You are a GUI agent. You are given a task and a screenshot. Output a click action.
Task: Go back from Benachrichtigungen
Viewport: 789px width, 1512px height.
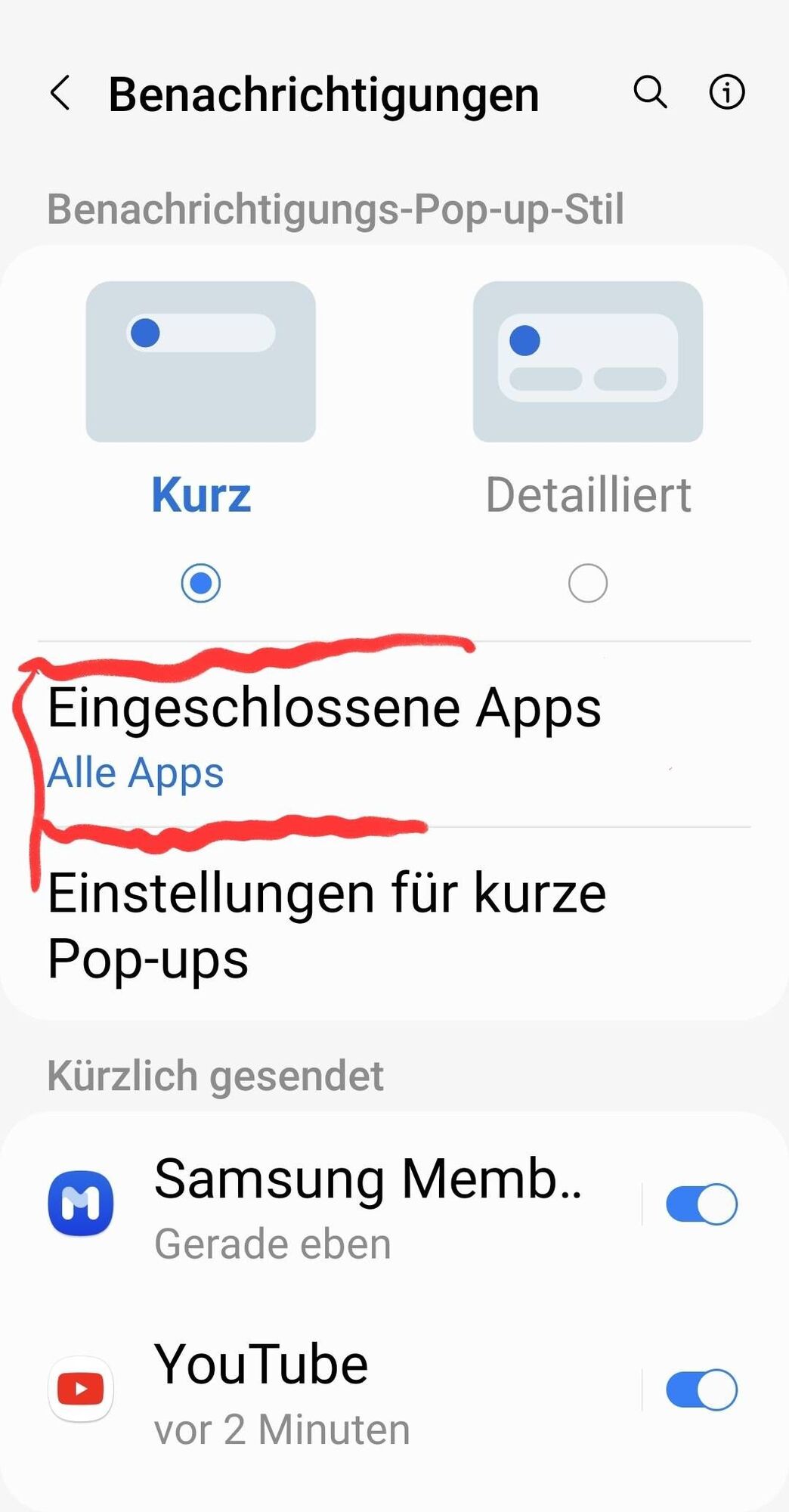pos(60,94)
